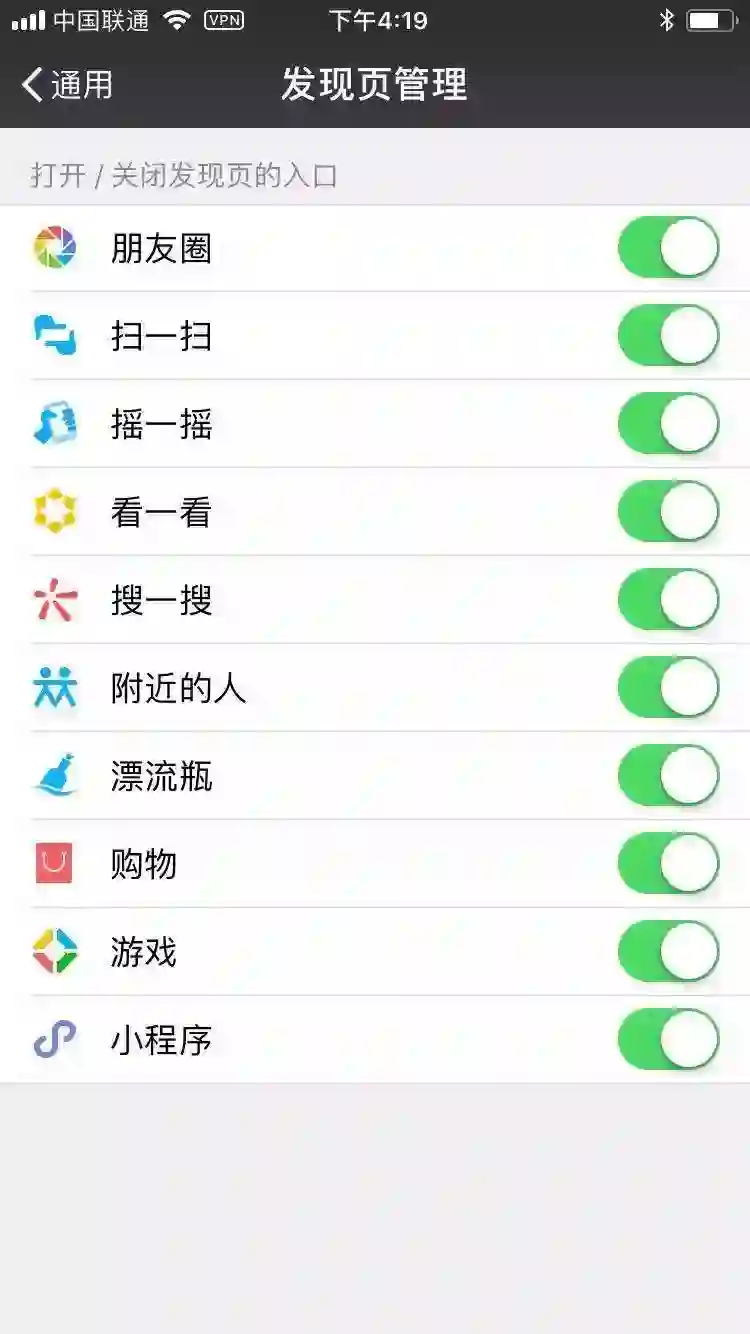The width and height of the screenshot is (750, 1334).
Task: Toggle the 漂流瓶 switch off
Action: click(x=668, y=776)
